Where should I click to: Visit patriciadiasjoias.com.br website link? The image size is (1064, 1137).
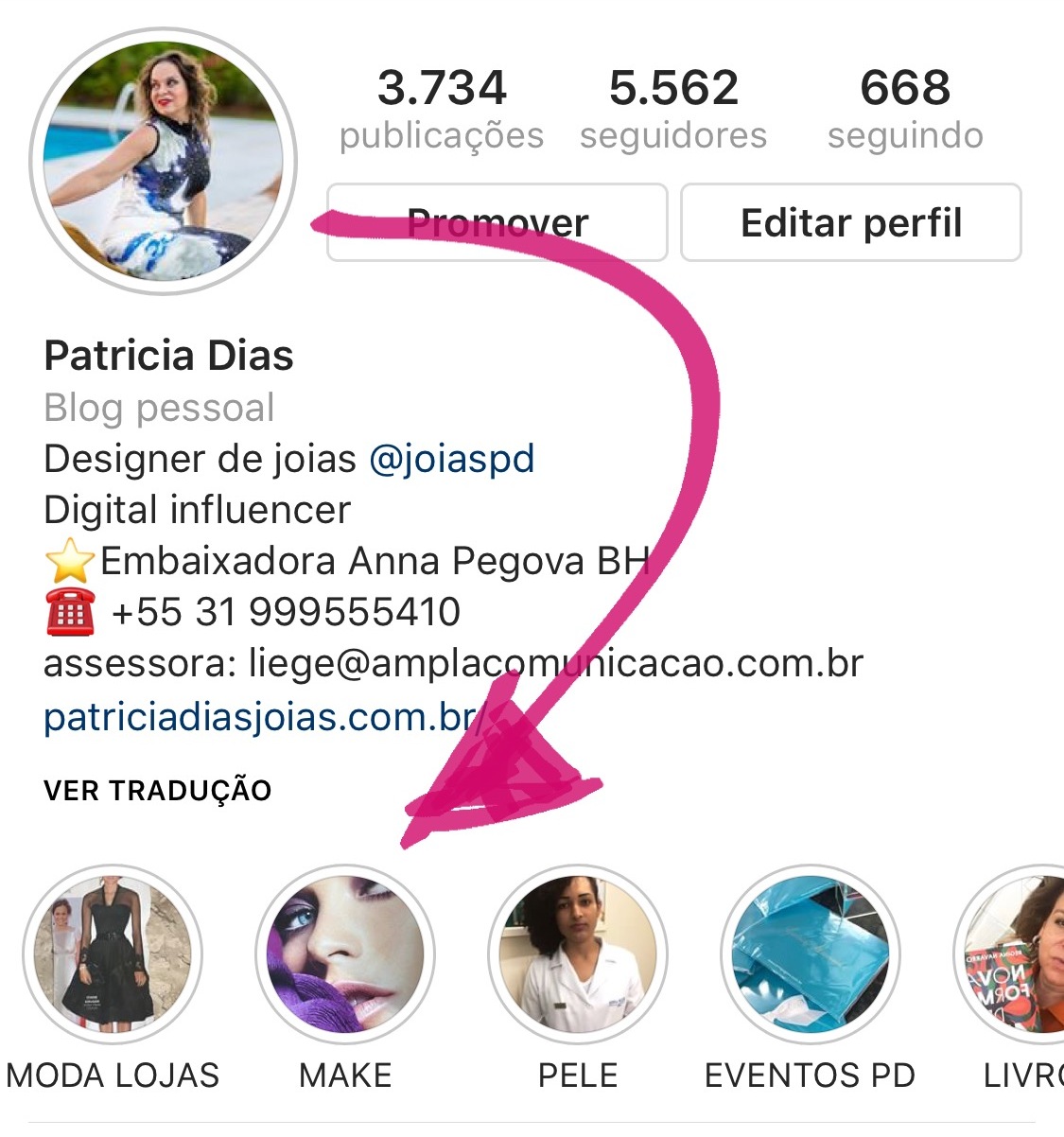(257, 717)
